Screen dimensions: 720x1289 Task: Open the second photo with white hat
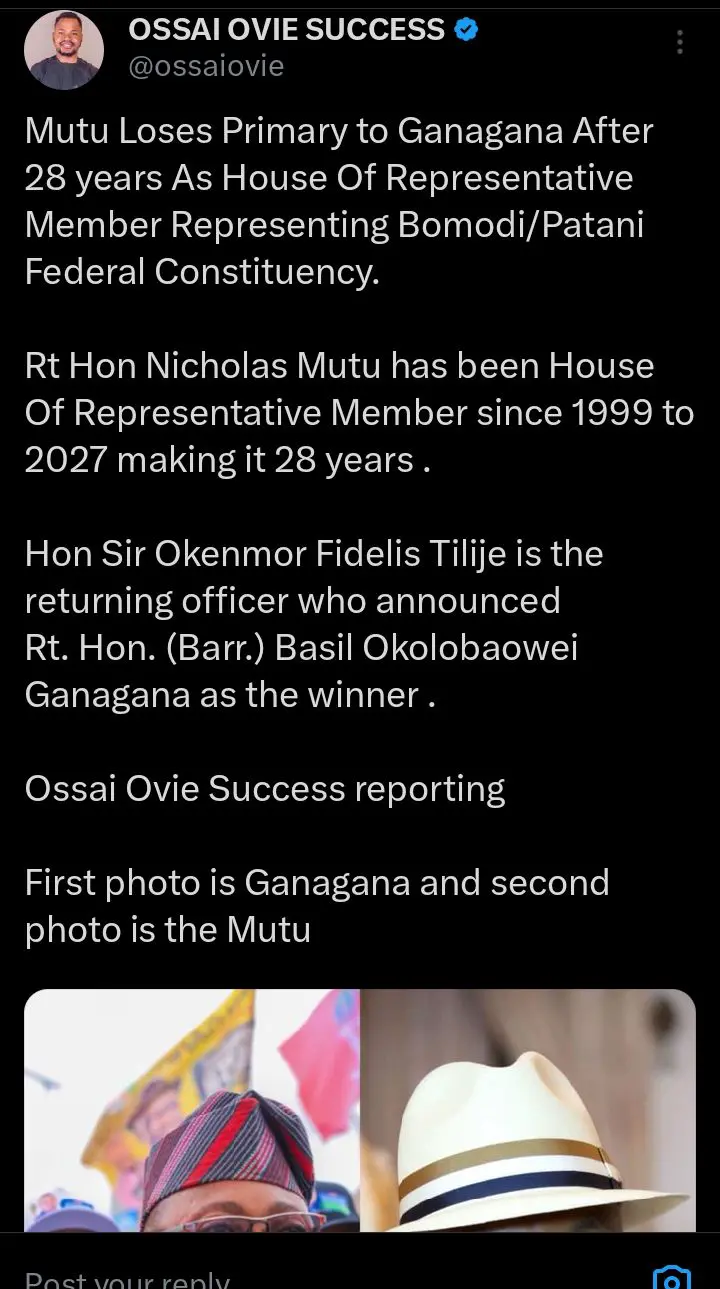pyautogui.click(x=528, y=1110)
